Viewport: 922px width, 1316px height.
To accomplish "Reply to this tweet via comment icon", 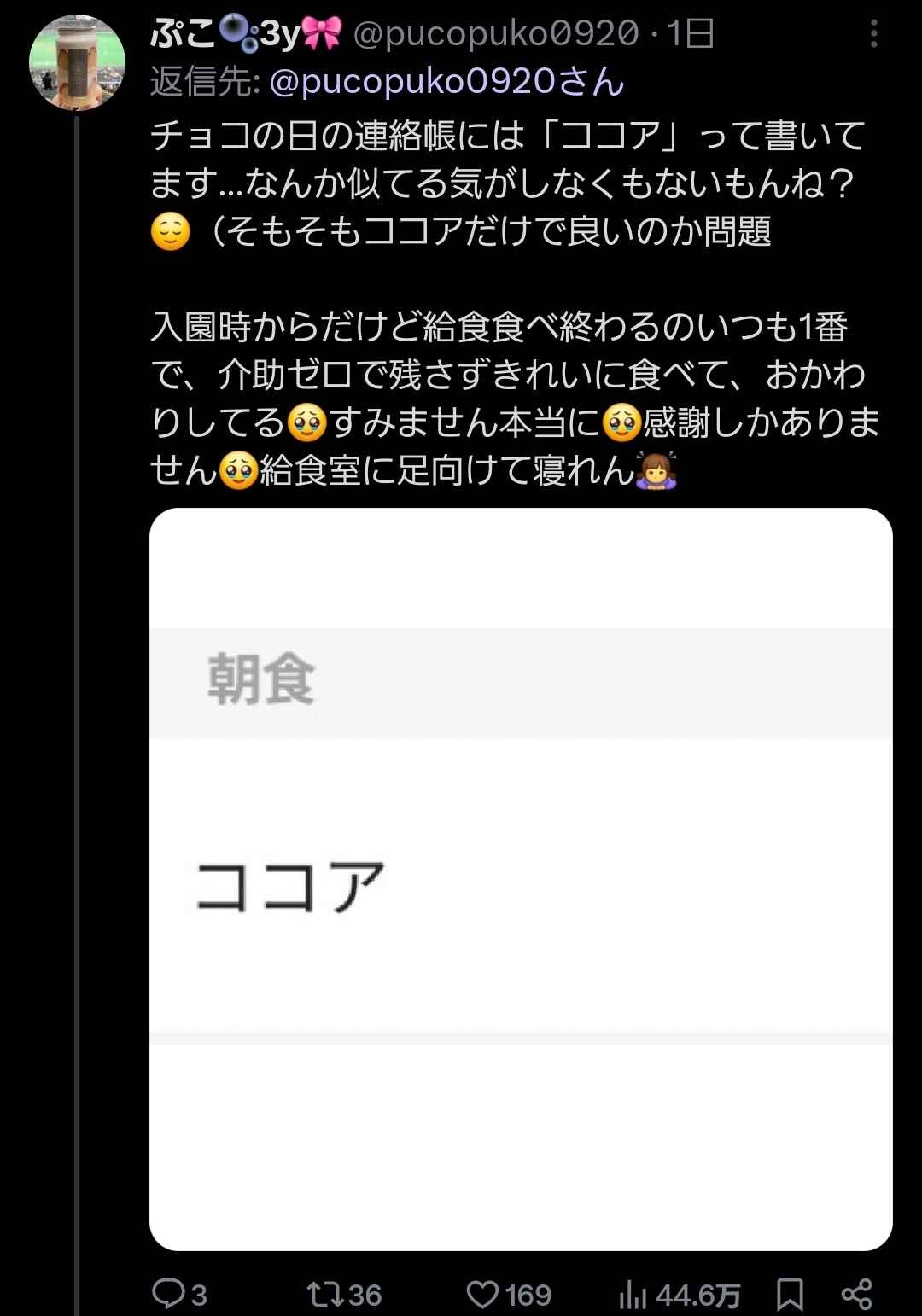I will [x=169, y=1294].
